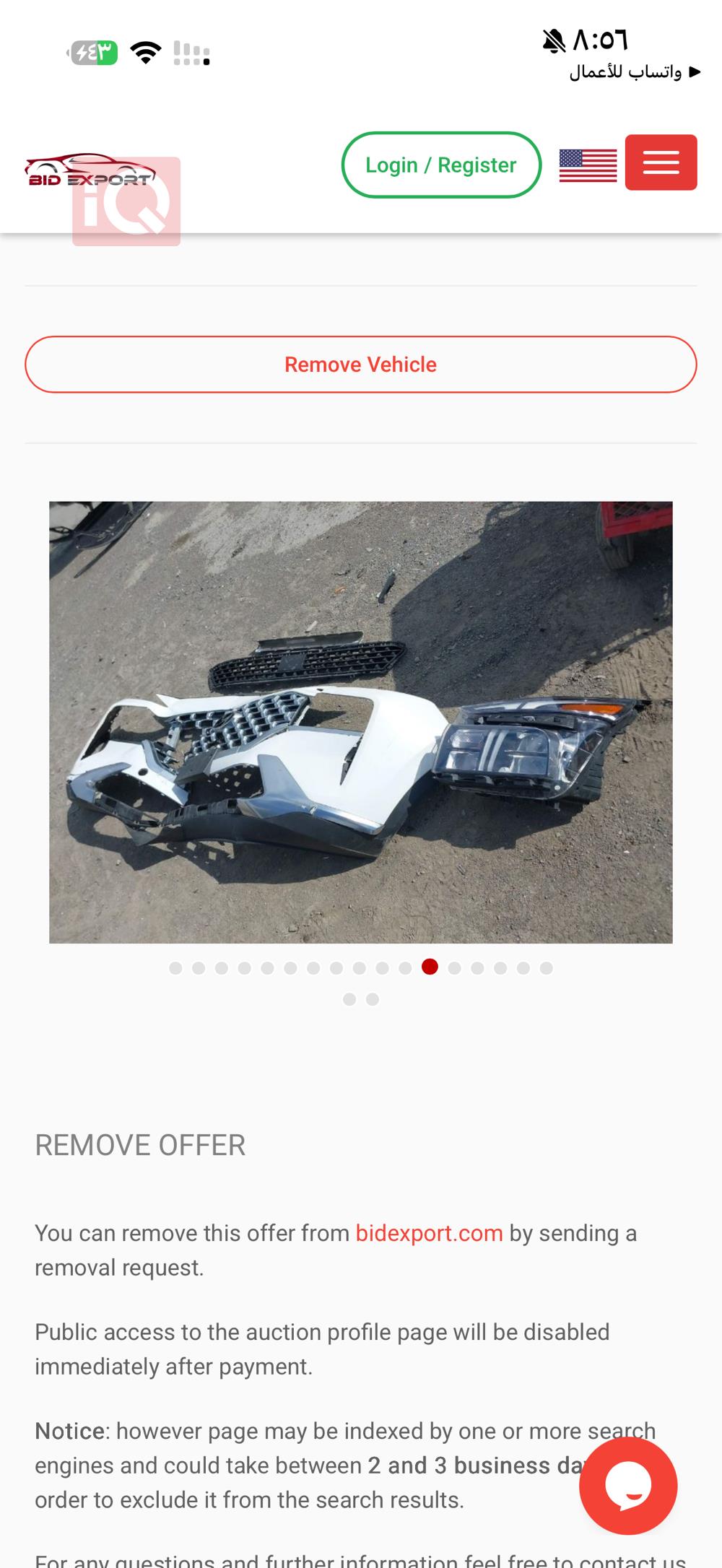Tap the Remove Vehicle button
This screenshot has width=722, height=1568.
coord(361,365)
